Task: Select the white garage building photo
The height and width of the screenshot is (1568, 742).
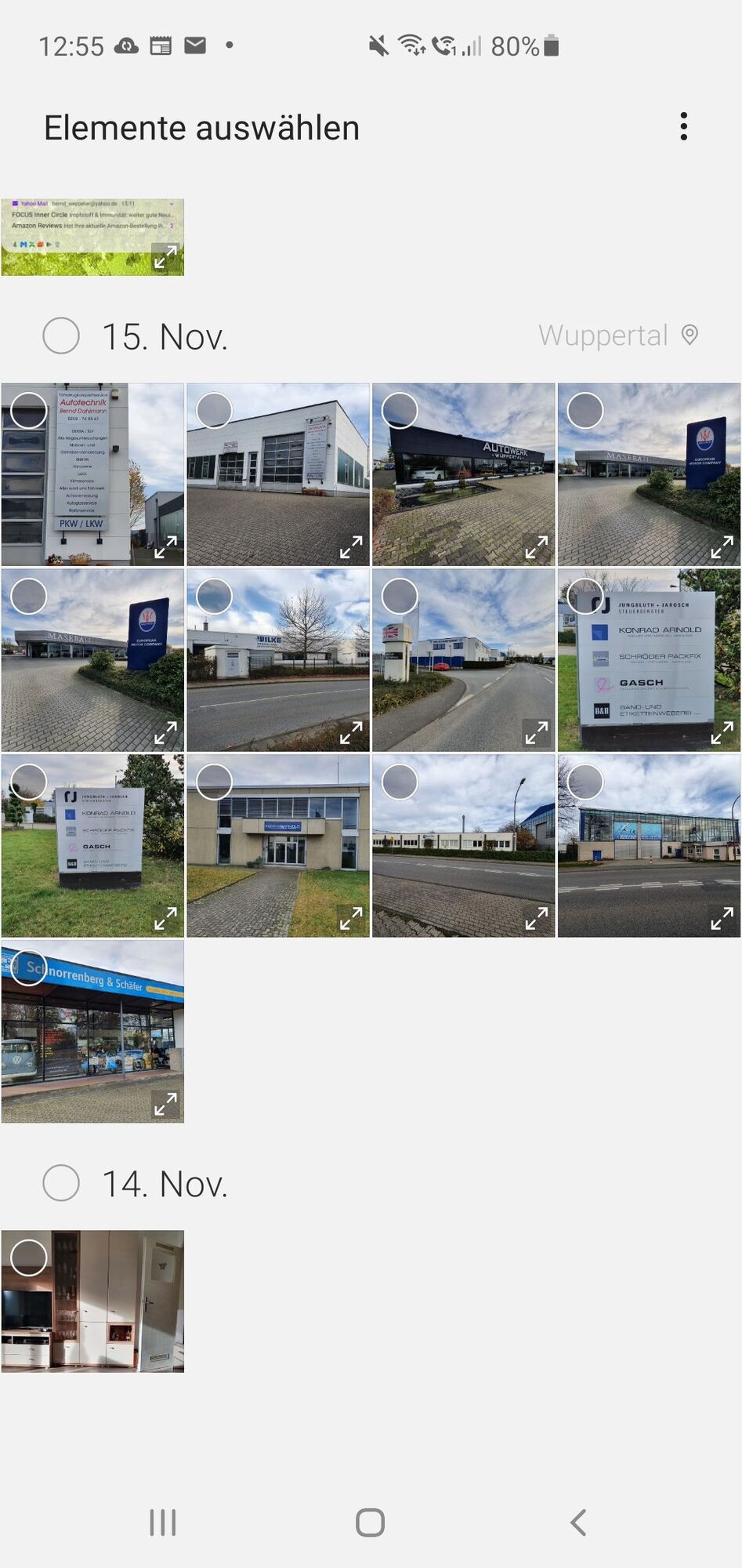Action: 214,410
